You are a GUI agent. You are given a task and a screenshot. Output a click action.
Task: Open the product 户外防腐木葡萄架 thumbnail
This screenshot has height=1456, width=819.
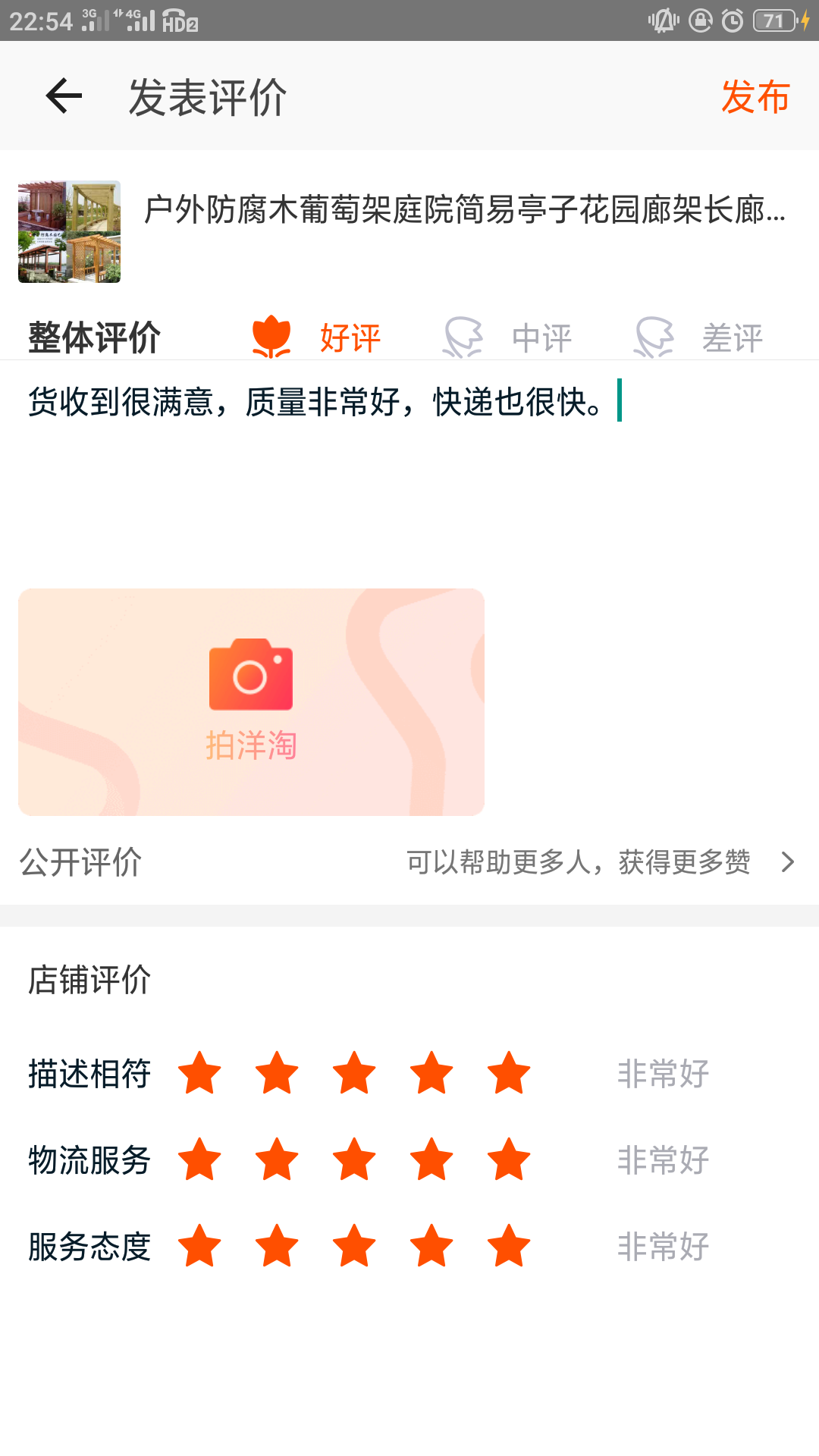click(x=69, y=232)
